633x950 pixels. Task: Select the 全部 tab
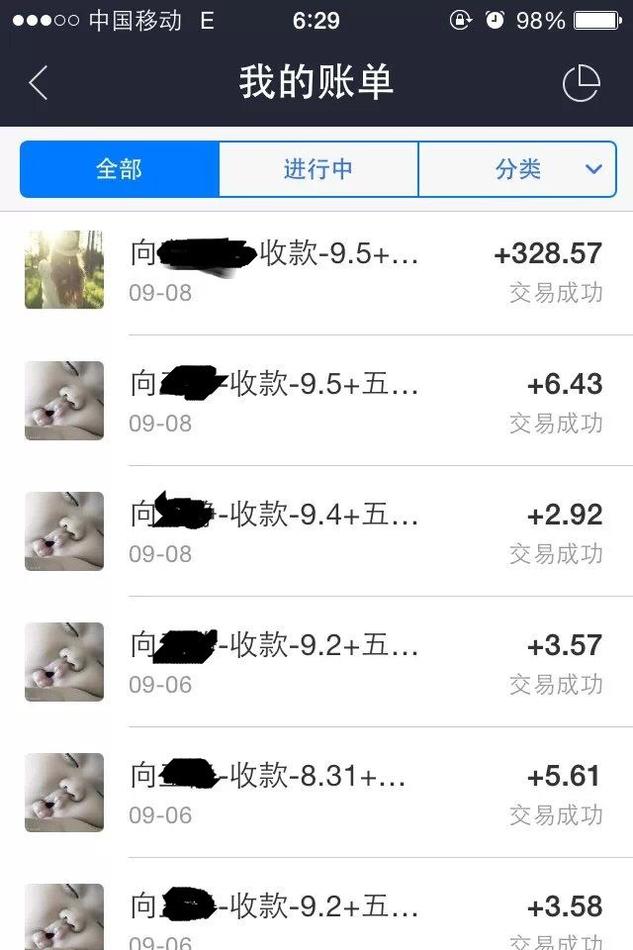pyautogui.click(x=119, y=169)
